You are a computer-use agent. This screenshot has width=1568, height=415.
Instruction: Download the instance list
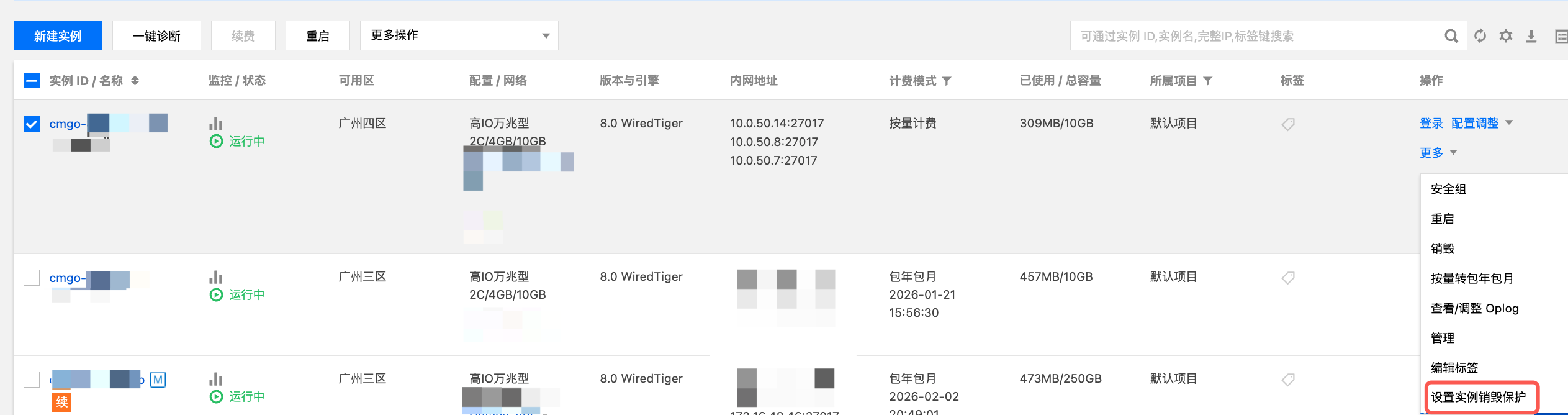coord(1531,36)
